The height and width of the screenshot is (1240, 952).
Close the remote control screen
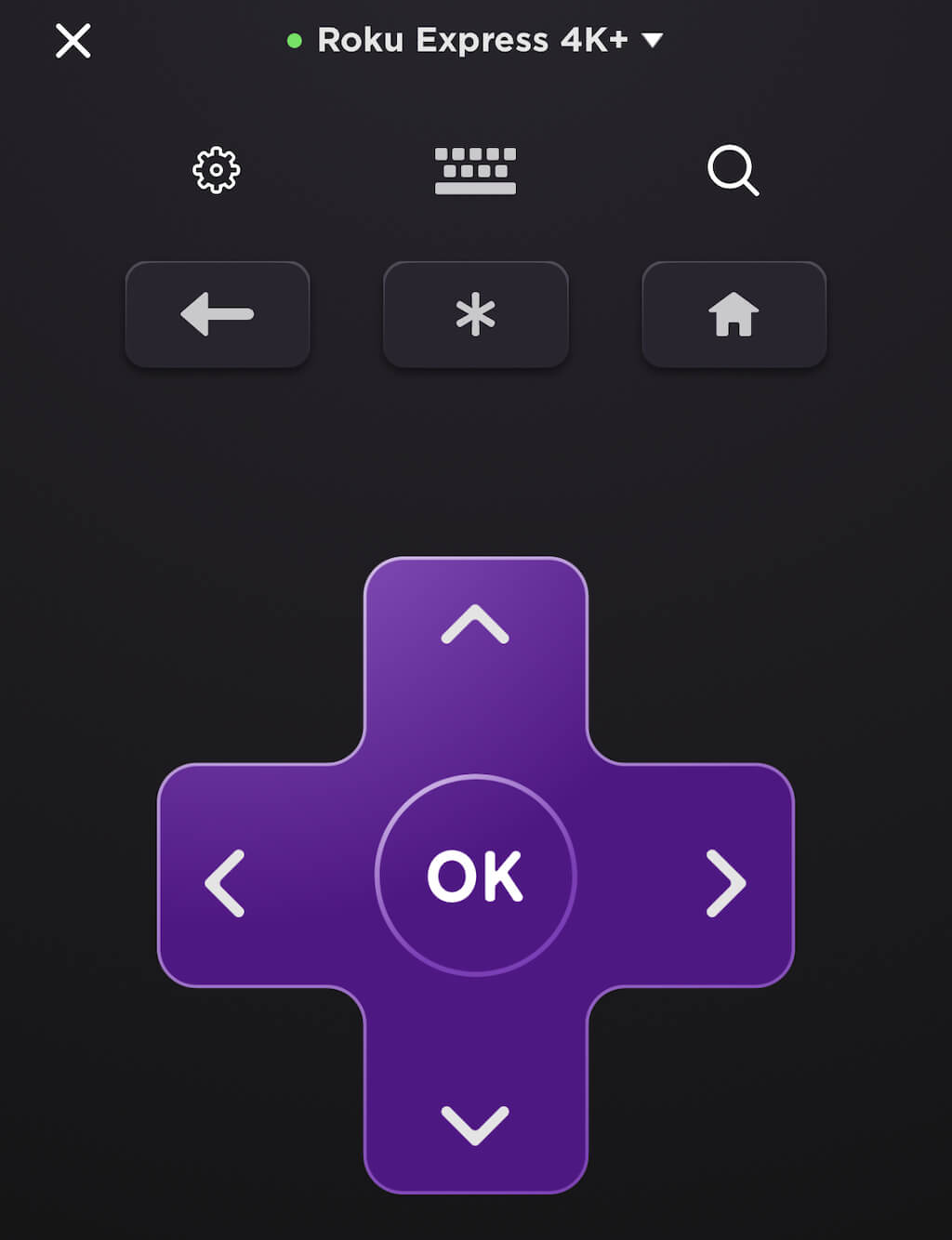[73, 41]
